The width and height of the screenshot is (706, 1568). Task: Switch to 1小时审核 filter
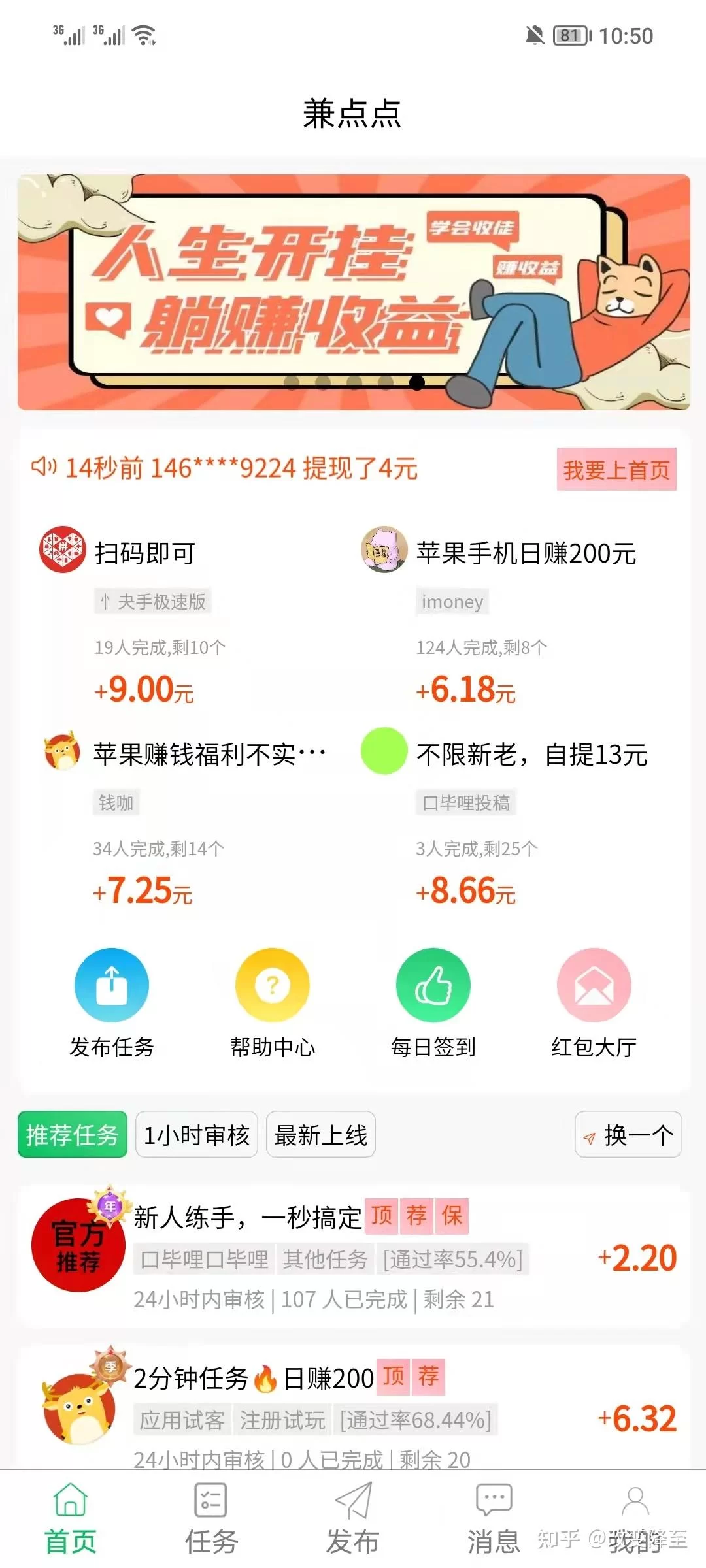(197, 1135)
